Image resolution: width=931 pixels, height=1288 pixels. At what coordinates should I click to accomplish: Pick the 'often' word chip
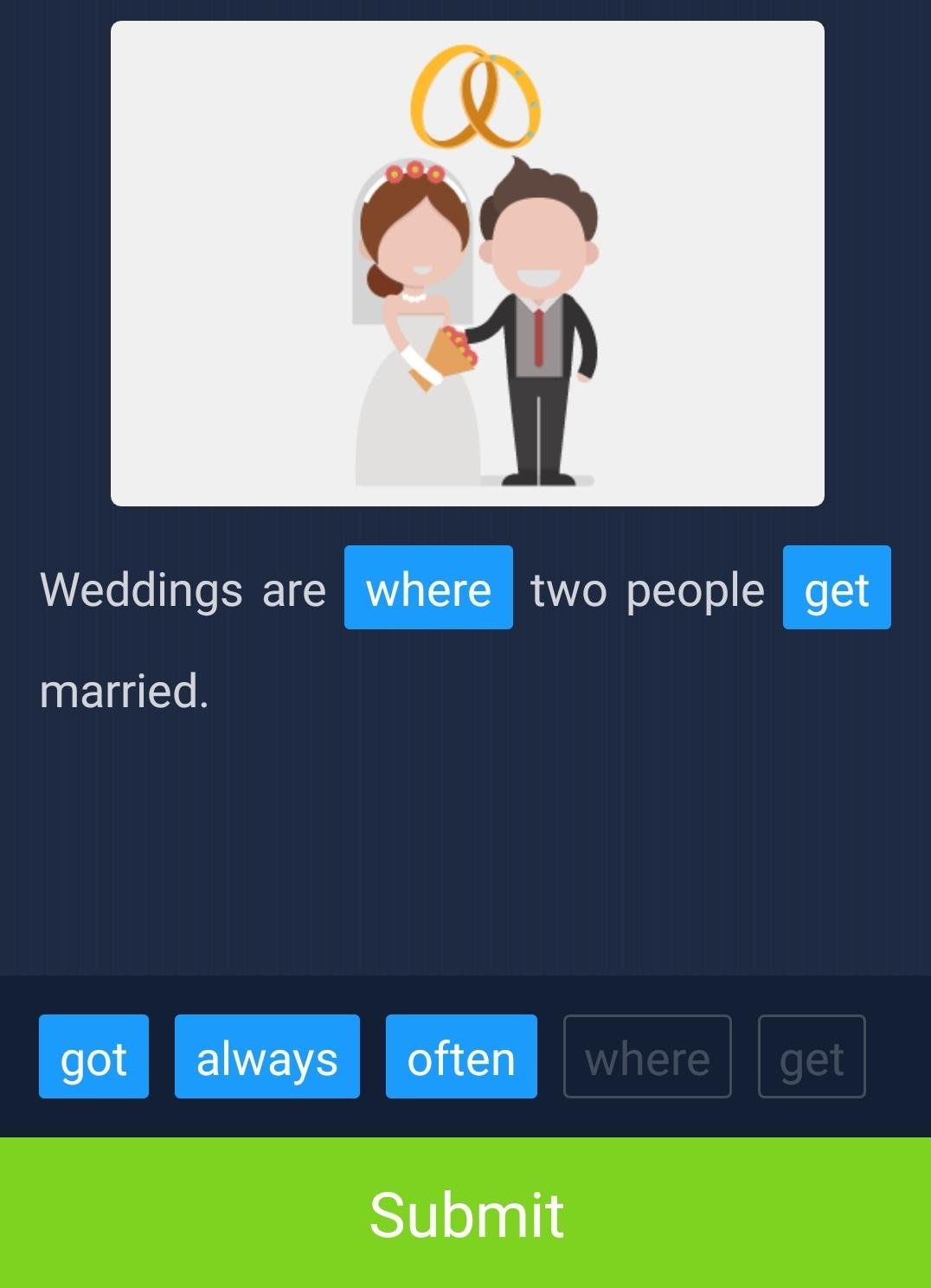coord(461,1057)
